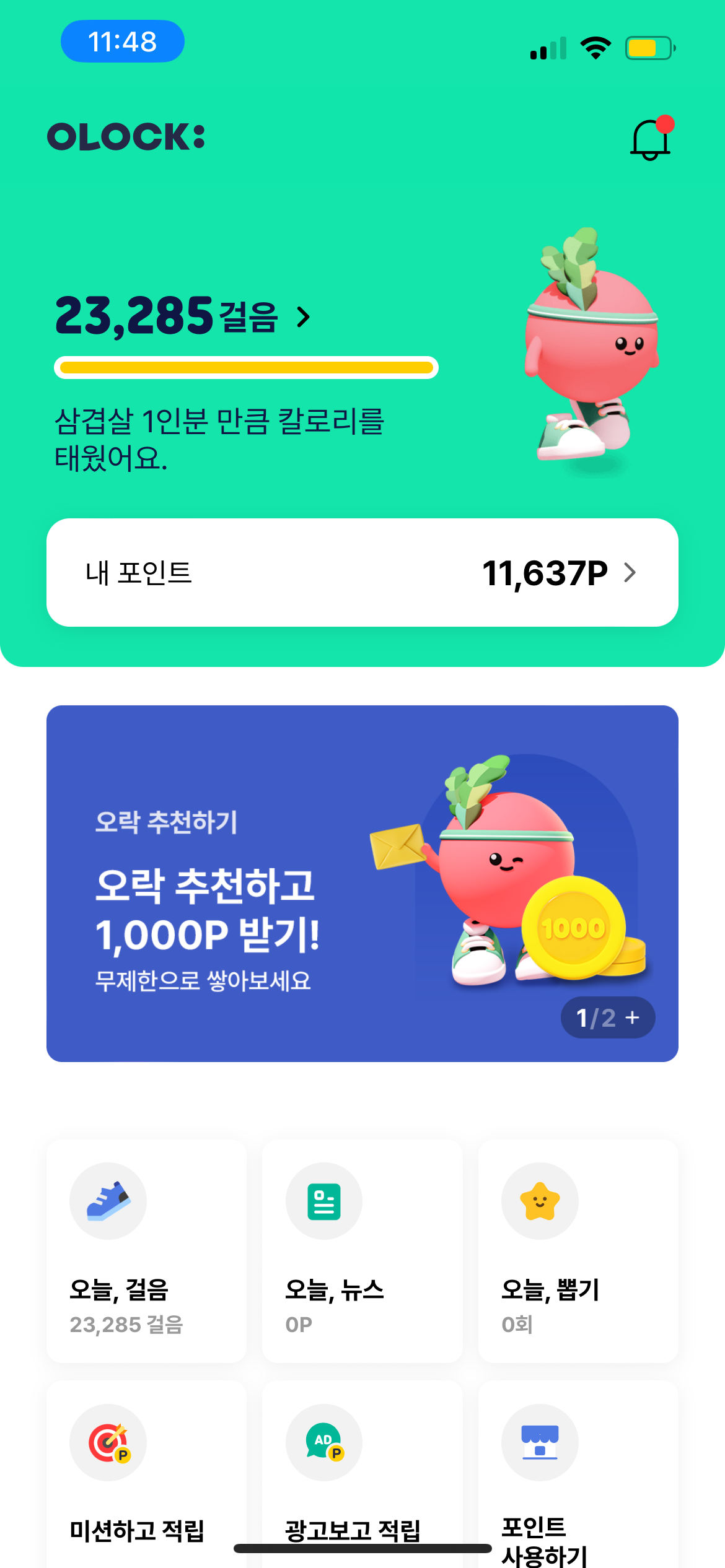725x1568 pixels.
Task: Expand the 1/2 banner page indicator
Action: [x=607, y=1017]
